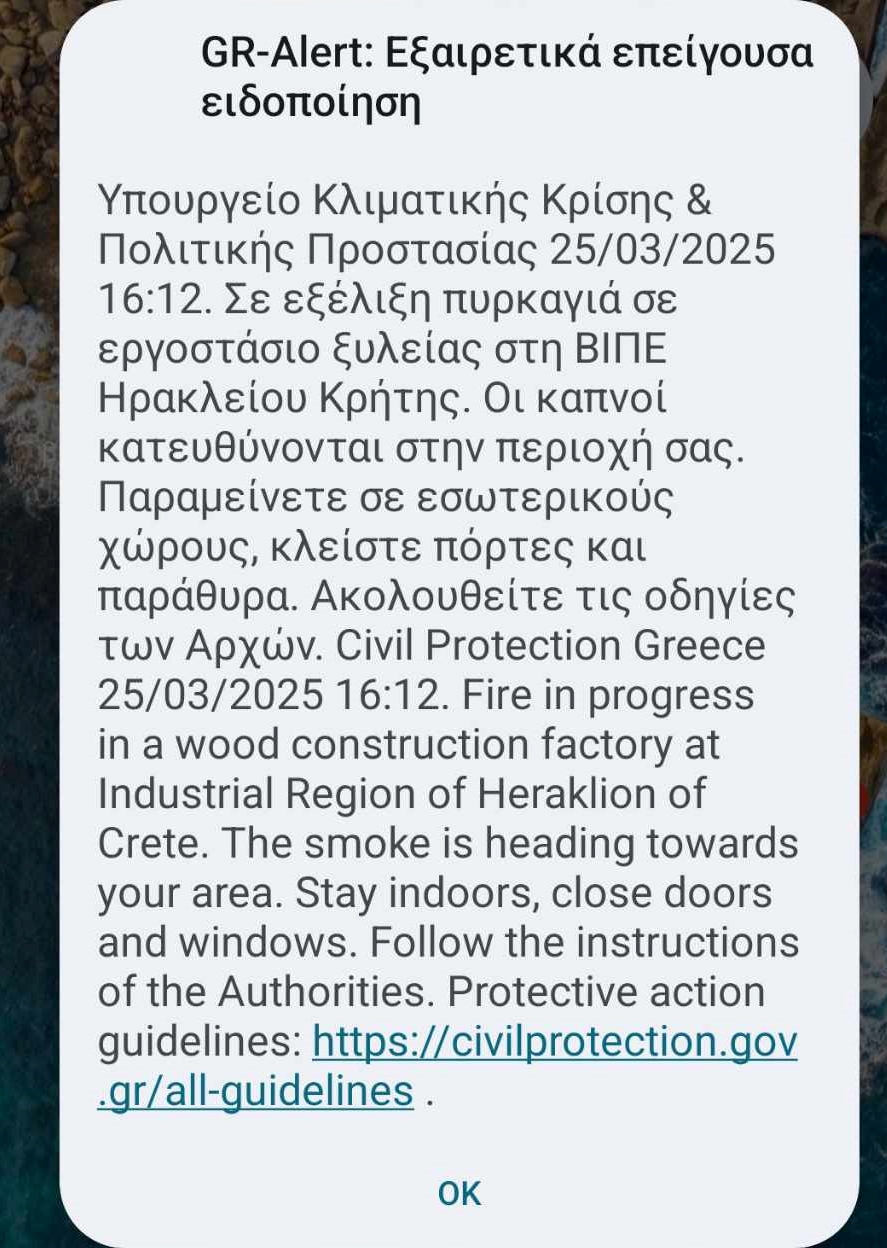The height and width of the screenshot is (1248, 887).
Task: Open the civilprotection.gov.gr guidelines link
Action: point(555,1043)
